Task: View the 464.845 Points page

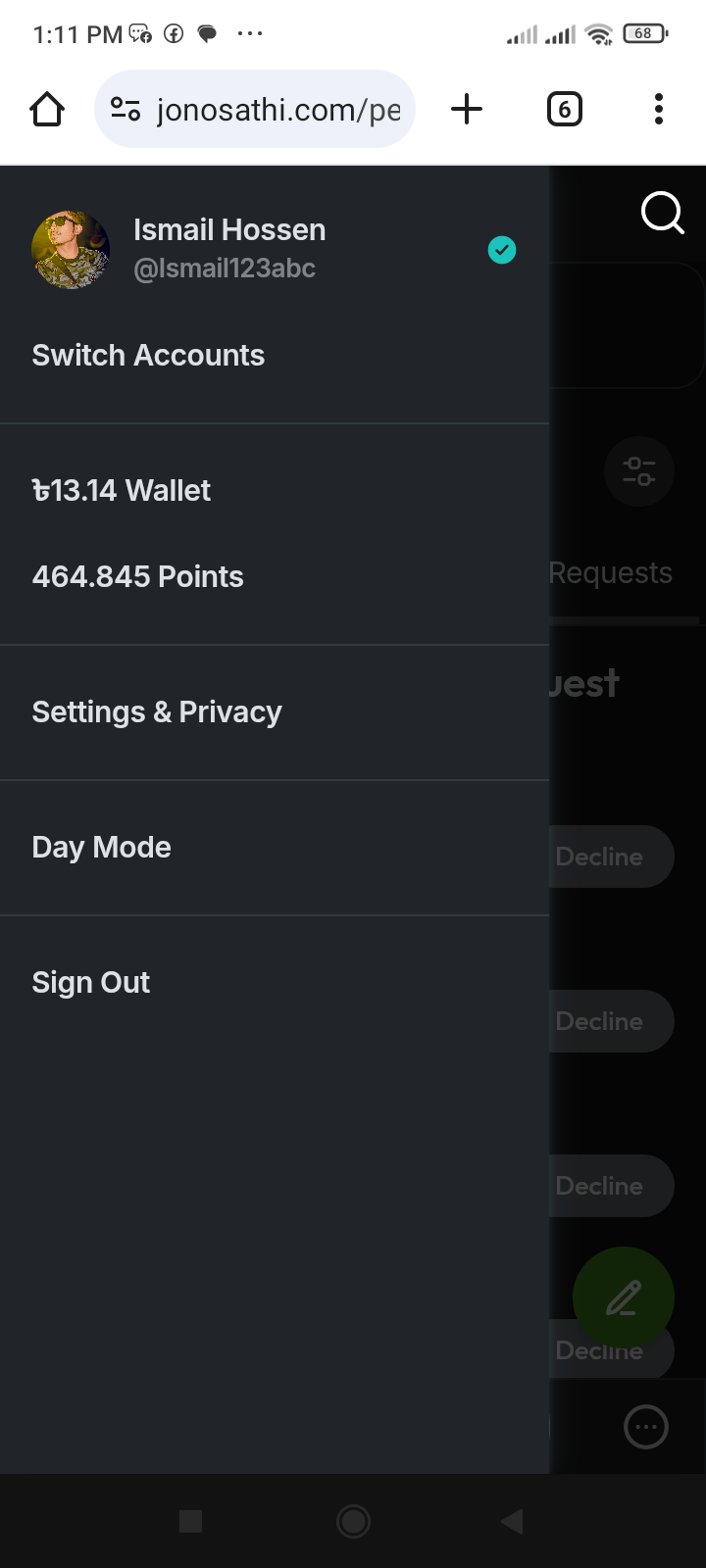Action: tap(137, 576)
